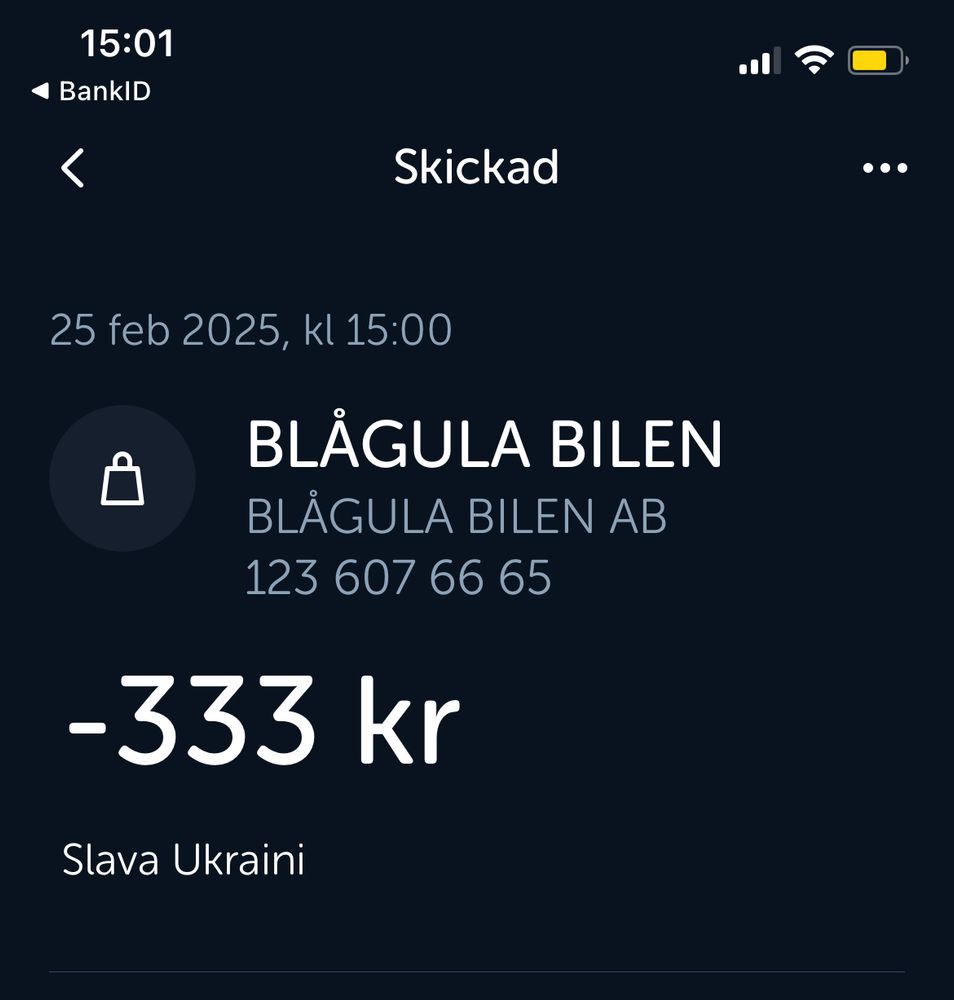Go back from the Skickad screen
Screen dimensions: 954x1000
[x=73, y=168]
